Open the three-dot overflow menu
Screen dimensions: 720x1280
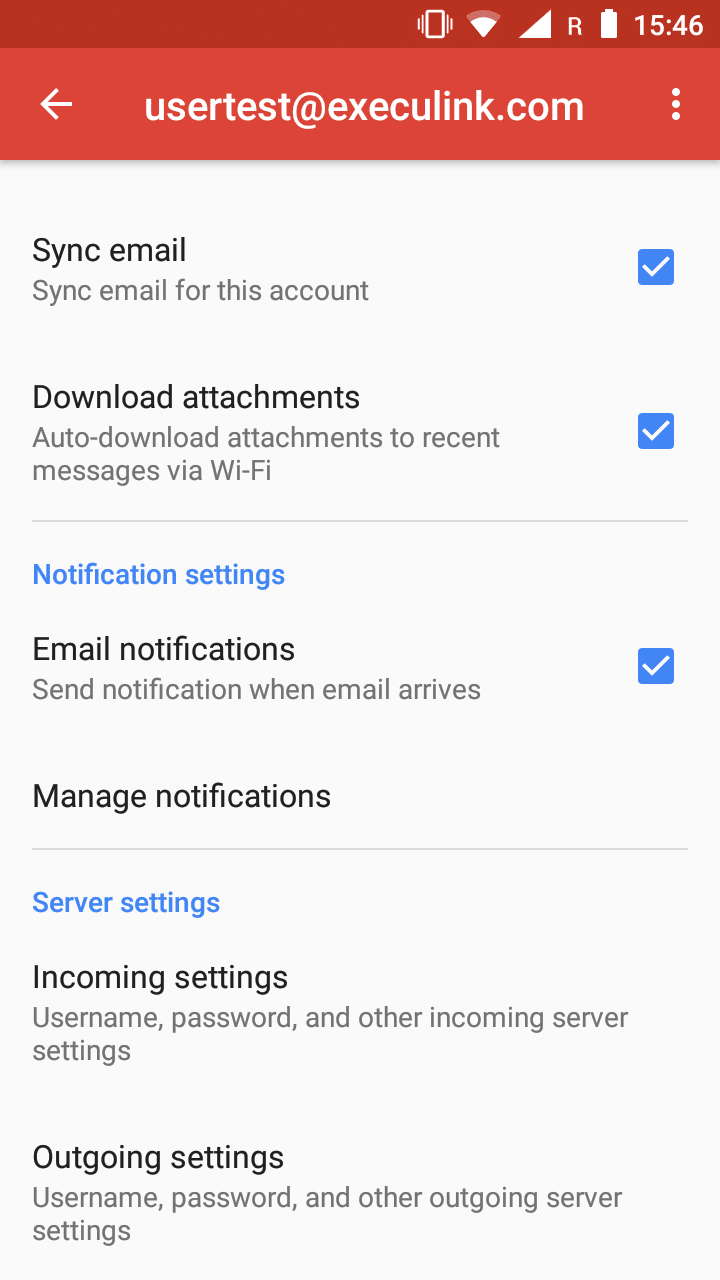[x=676, y=104]
